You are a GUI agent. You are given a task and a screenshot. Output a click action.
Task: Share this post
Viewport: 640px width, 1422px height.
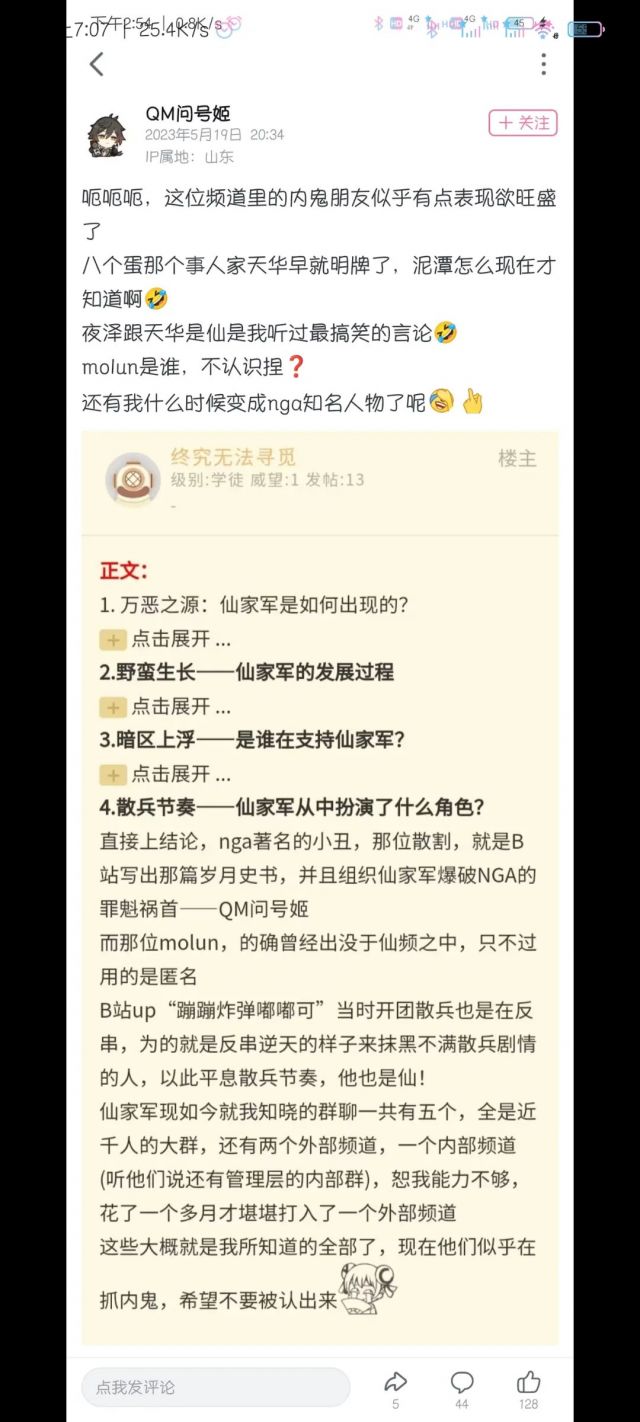click(395, 1383)
